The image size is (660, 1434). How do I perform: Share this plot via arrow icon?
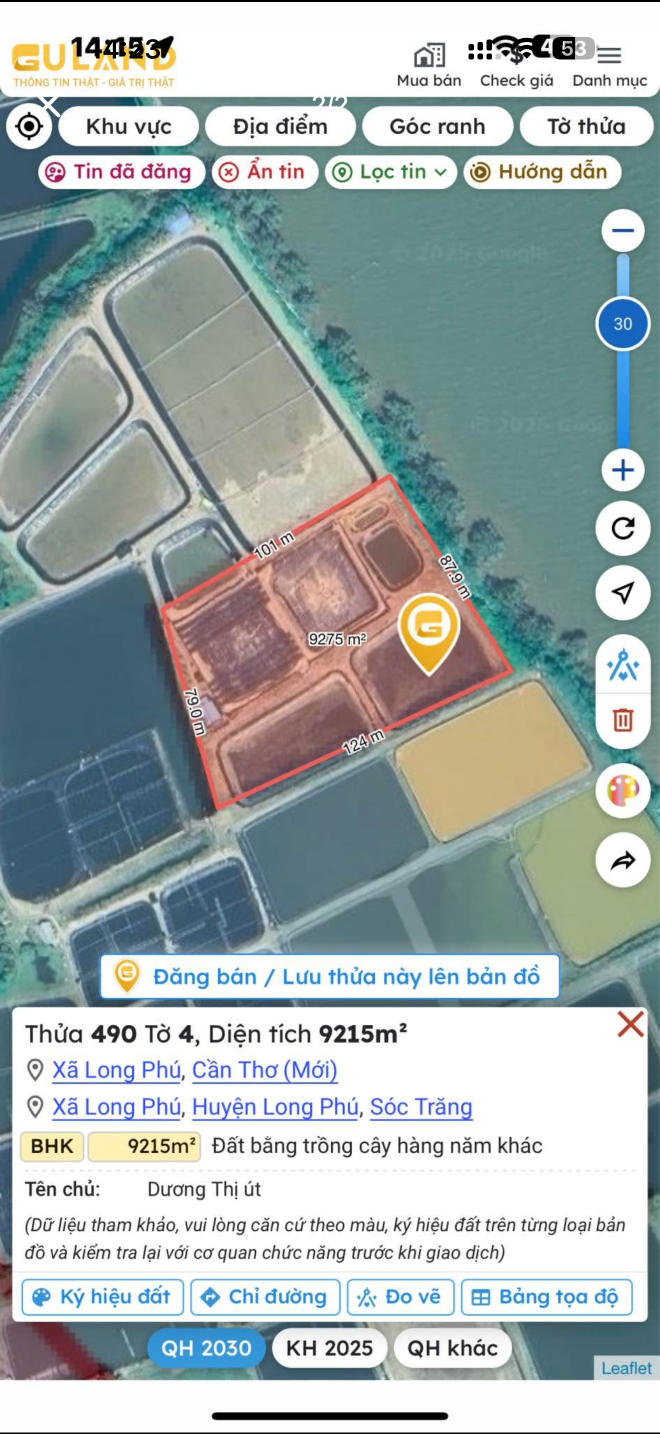623,860
